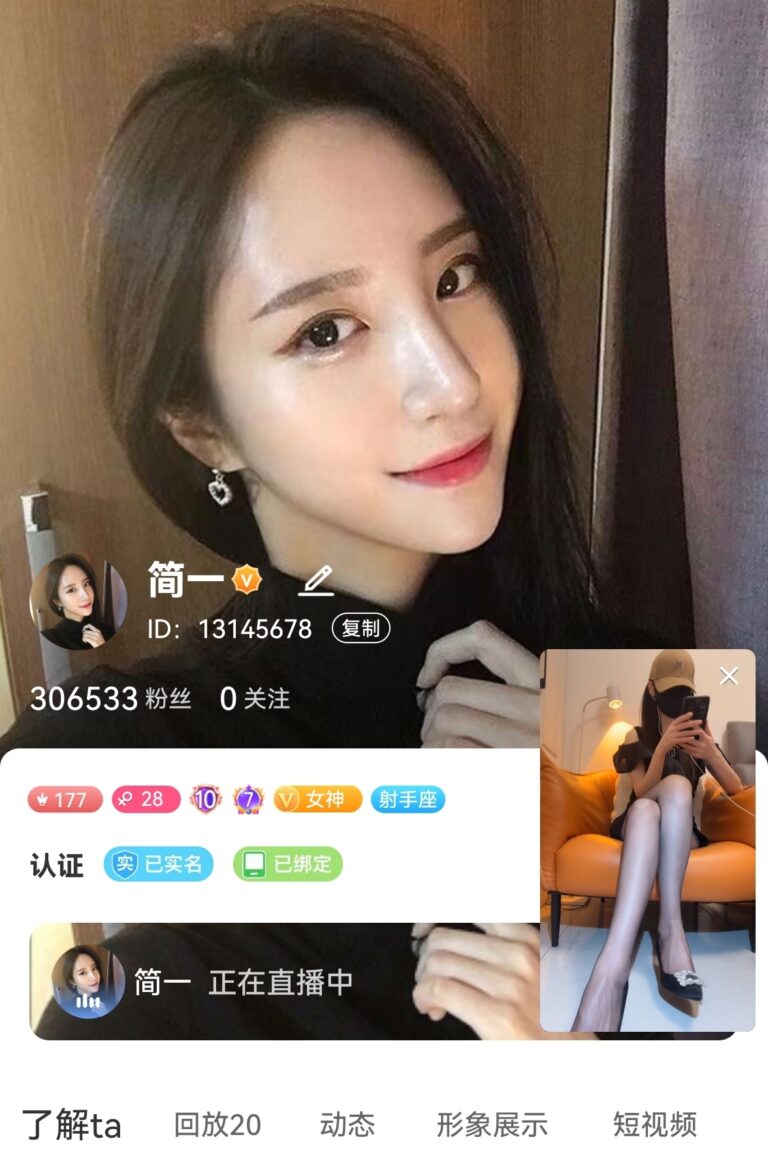The height and width of the screenshot is (1152, 768).
Task: View the 306533 粉丝 followers list
Action: coord(110,698)
